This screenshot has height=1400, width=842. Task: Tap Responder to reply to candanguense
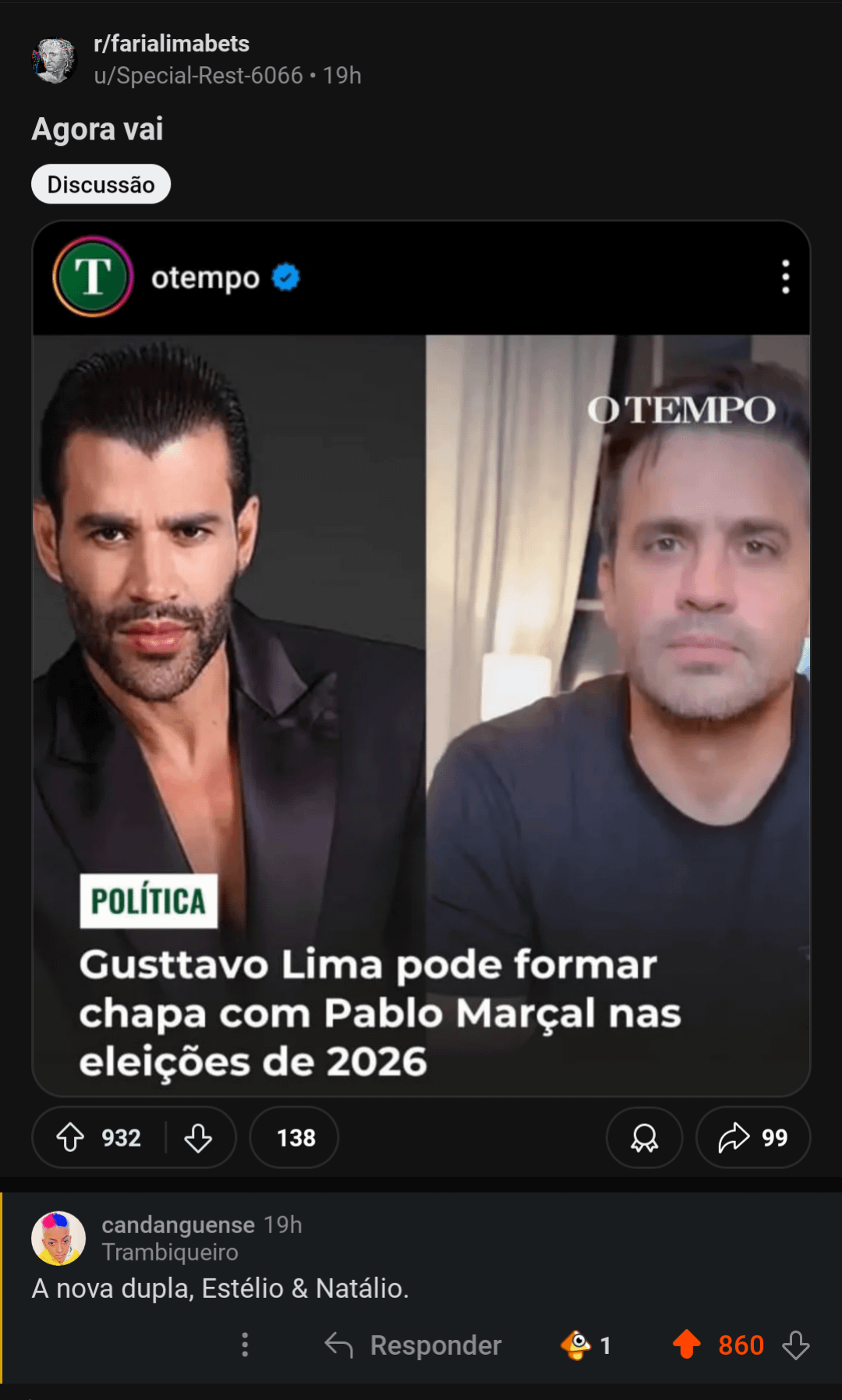tap(414, 1345)
